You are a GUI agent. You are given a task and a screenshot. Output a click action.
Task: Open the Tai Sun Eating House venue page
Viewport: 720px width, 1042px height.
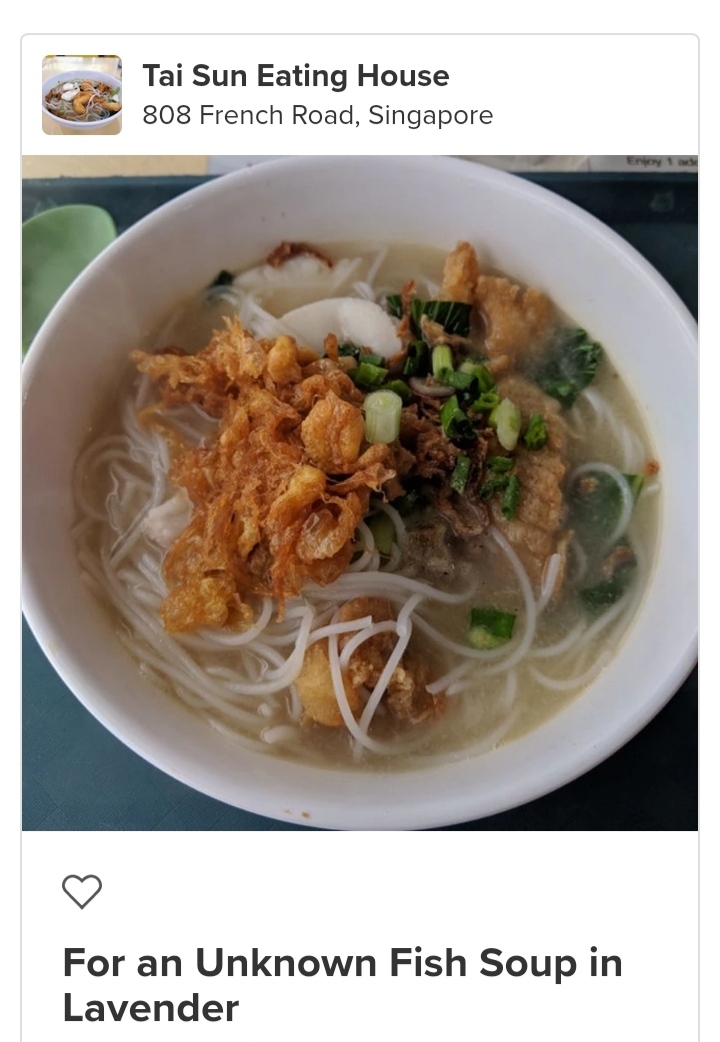click(x=295, y=76)
